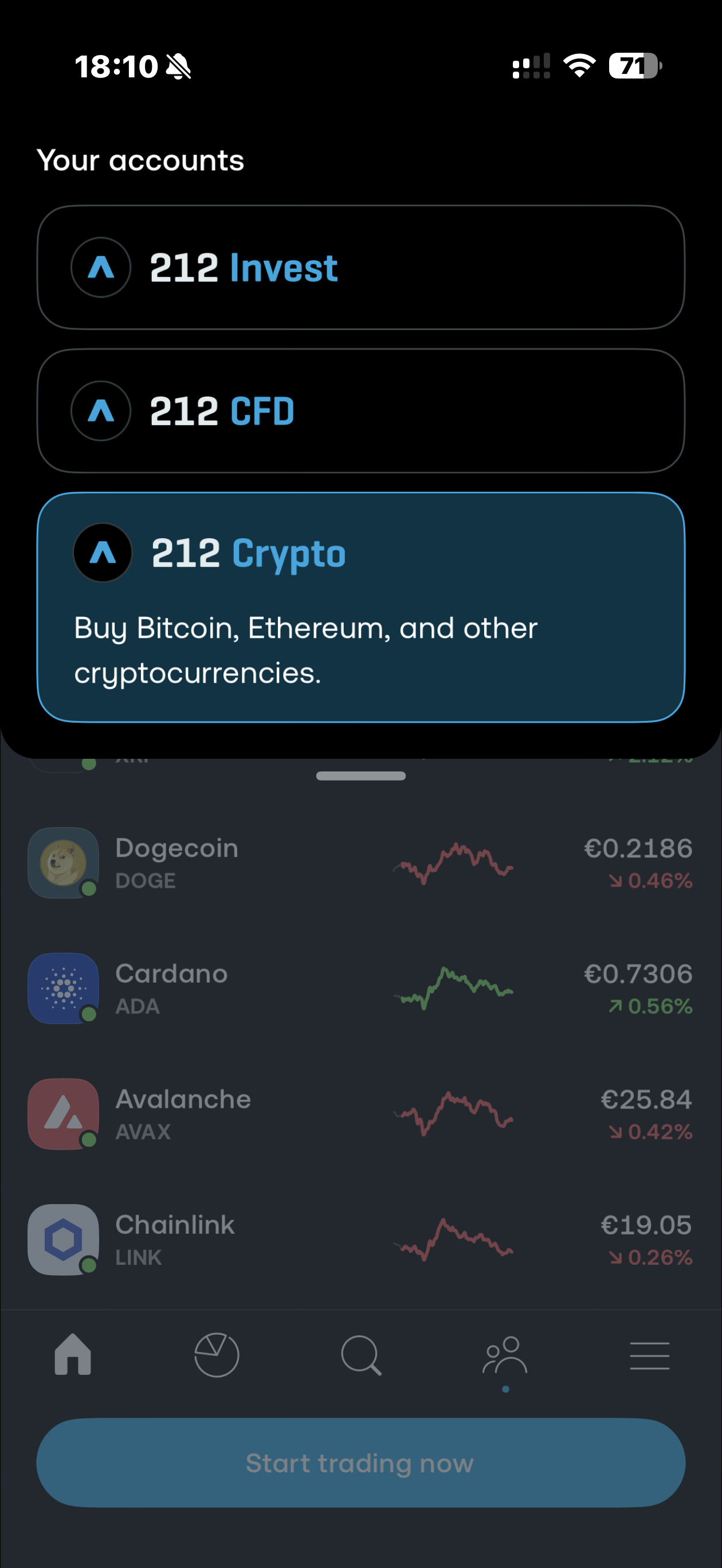Open the hamburger menu tab
Screen dimensions: 722x1568
[650, 1355]
